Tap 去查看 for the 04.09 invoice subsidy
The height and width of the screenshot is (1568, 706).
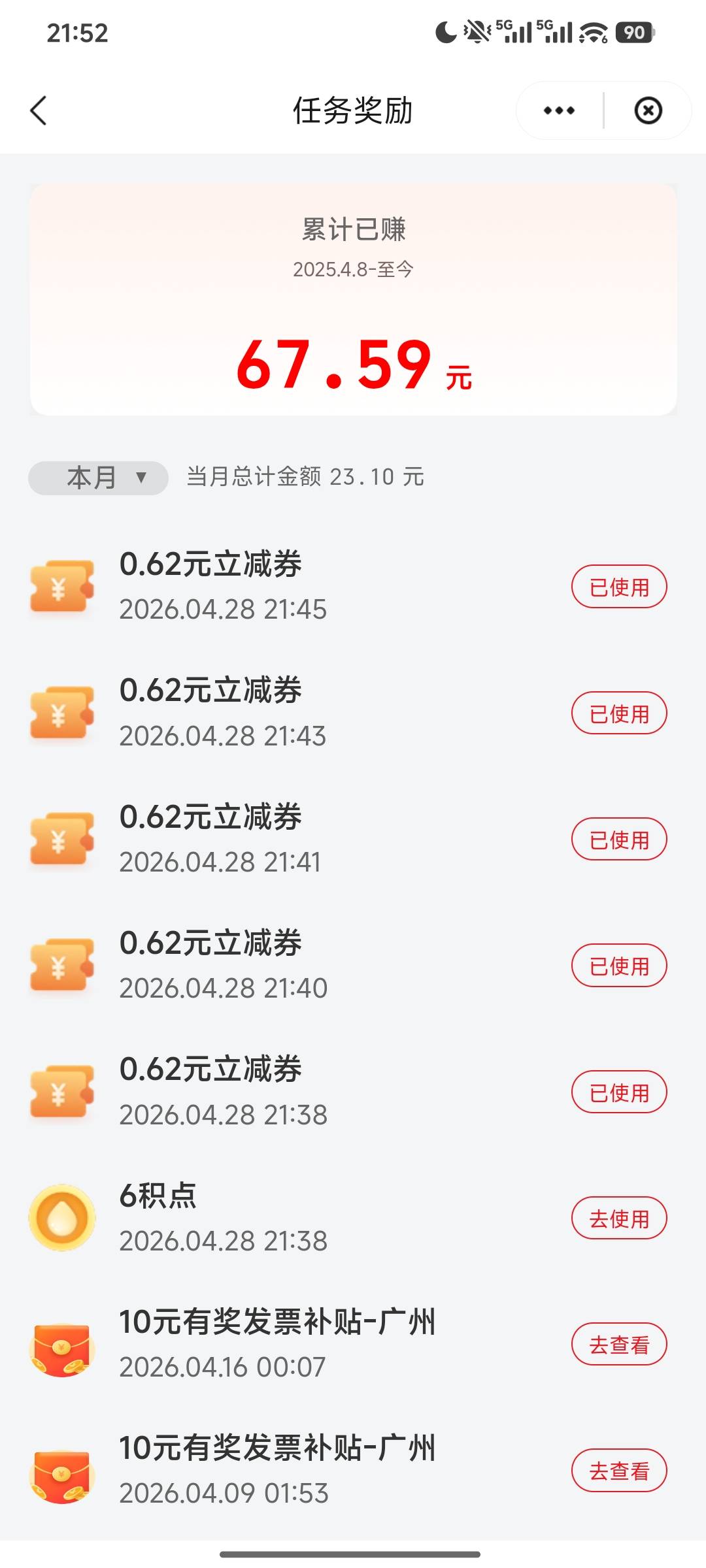point(619,1471)
